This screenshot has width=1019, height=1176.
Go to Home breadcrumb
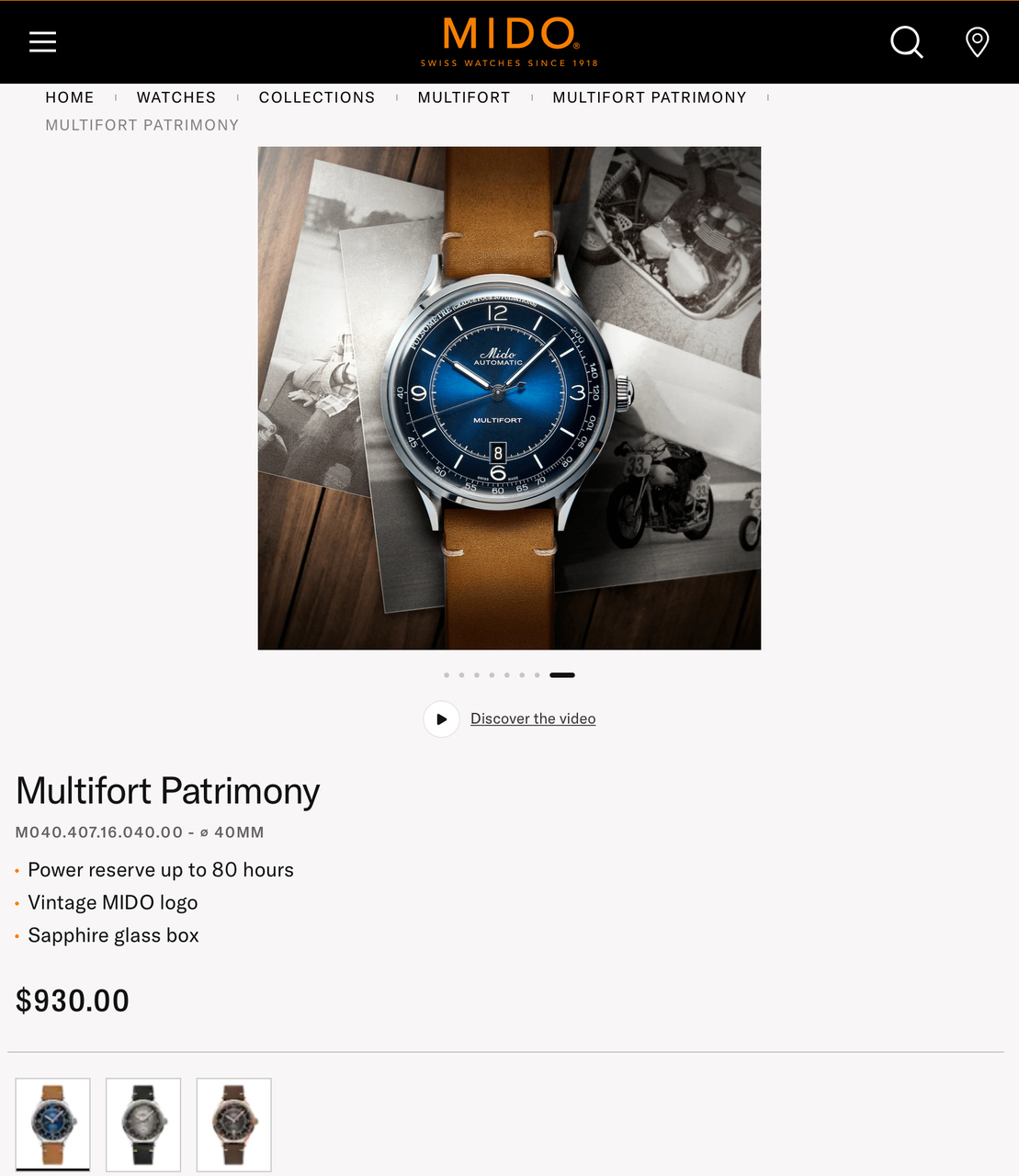pos(70,97)
